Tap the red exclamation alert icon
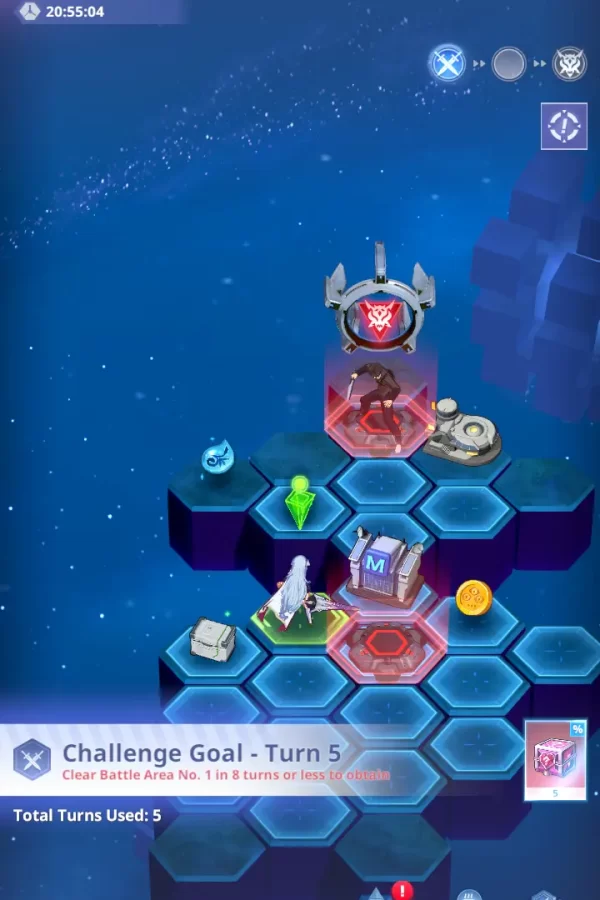This screenshot has width=600, height=900. pos(402,889)
